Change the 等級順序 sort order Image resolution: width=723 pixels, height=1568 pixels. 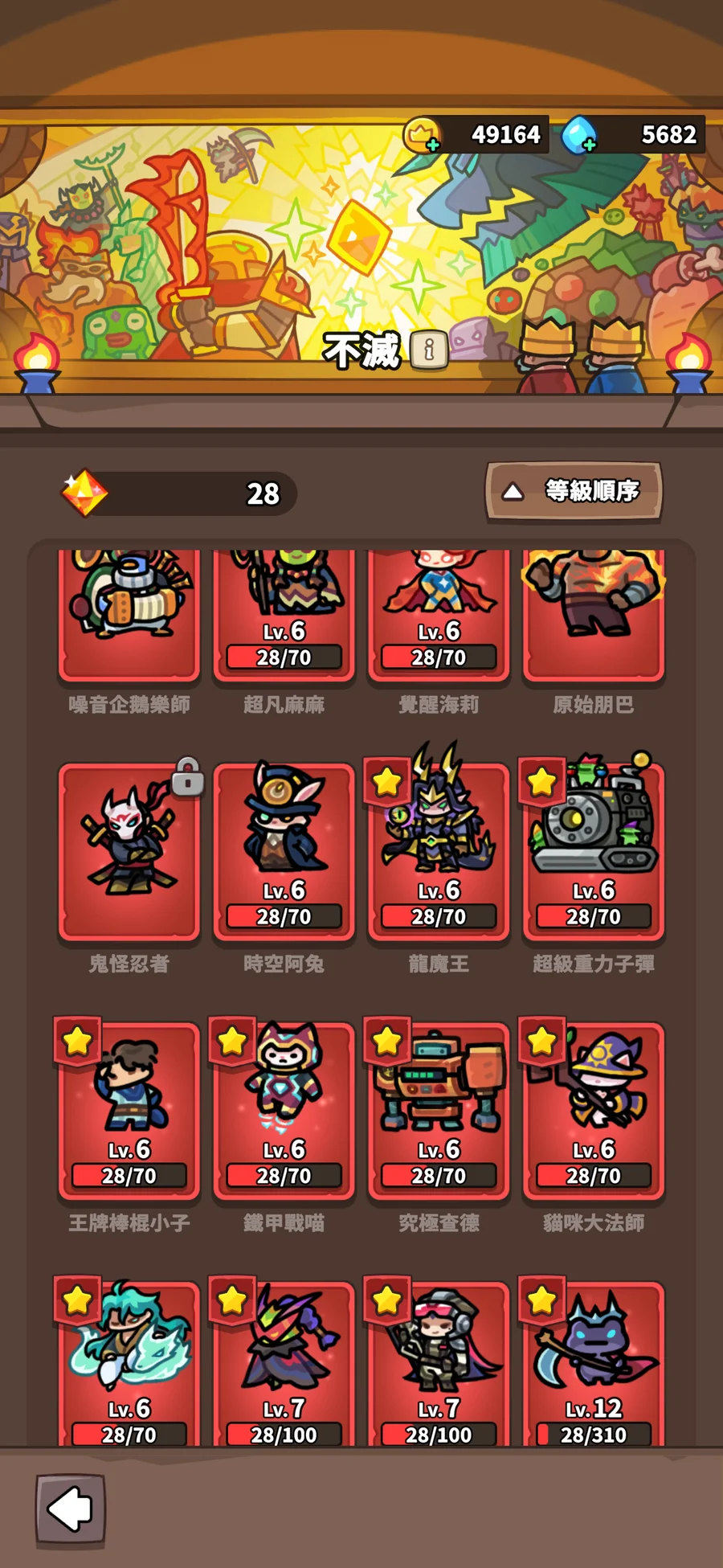[574, 491]
